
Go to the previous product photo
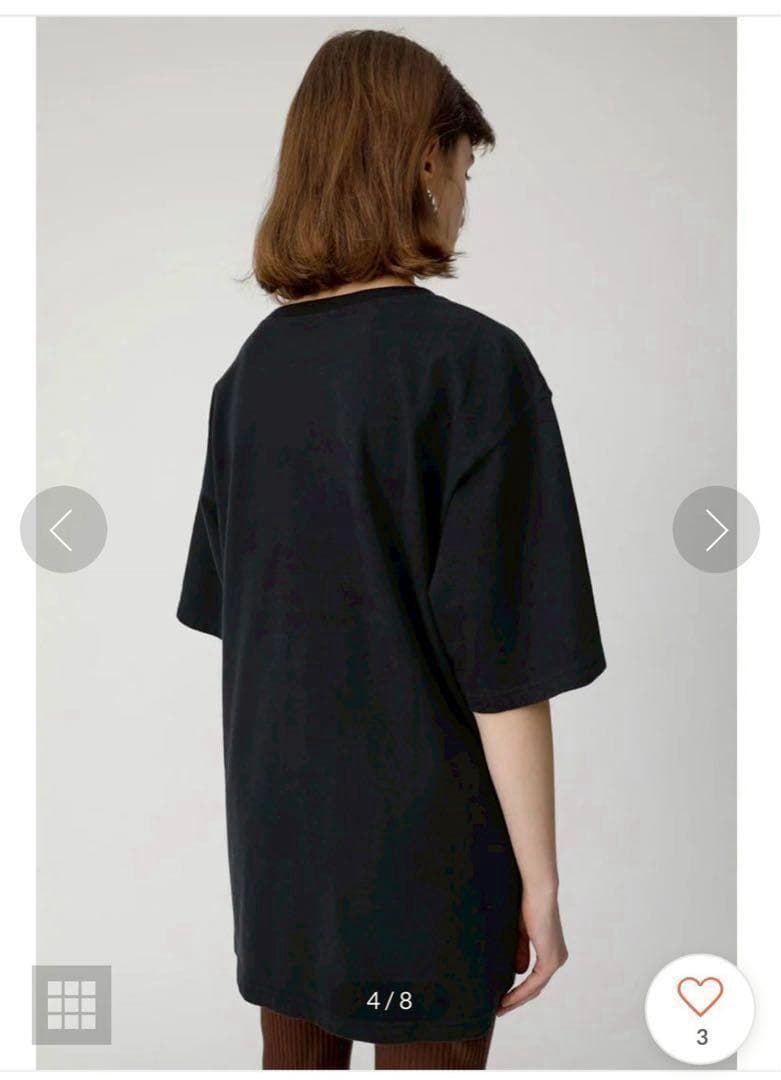coord(63,530)
